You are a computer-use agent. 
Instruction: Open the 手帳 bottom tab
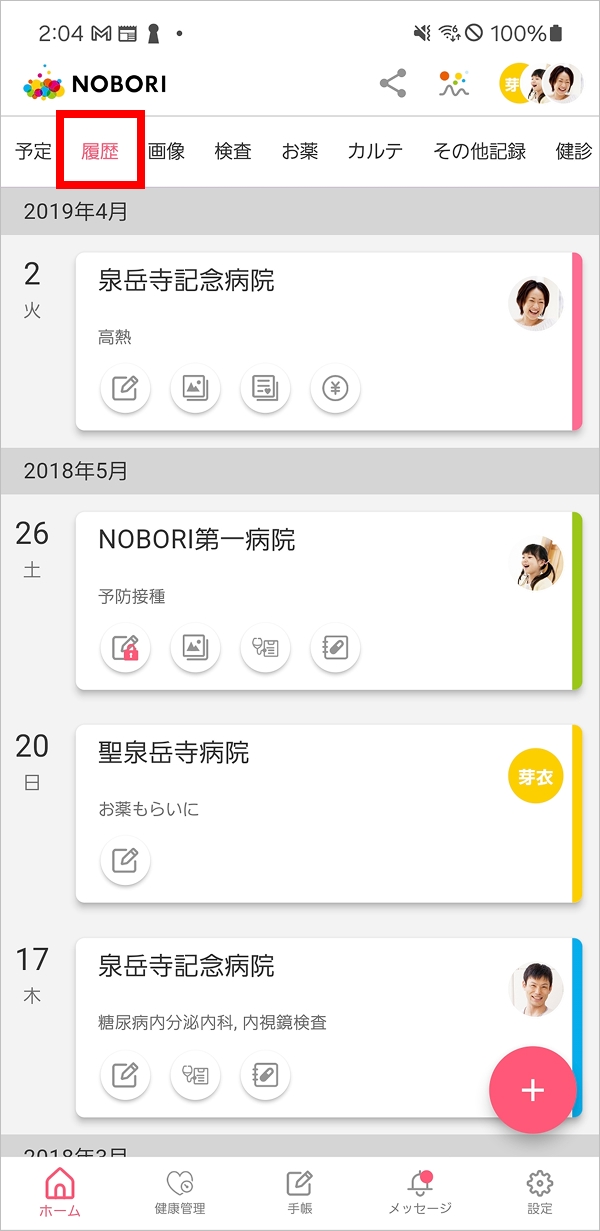300,1193
